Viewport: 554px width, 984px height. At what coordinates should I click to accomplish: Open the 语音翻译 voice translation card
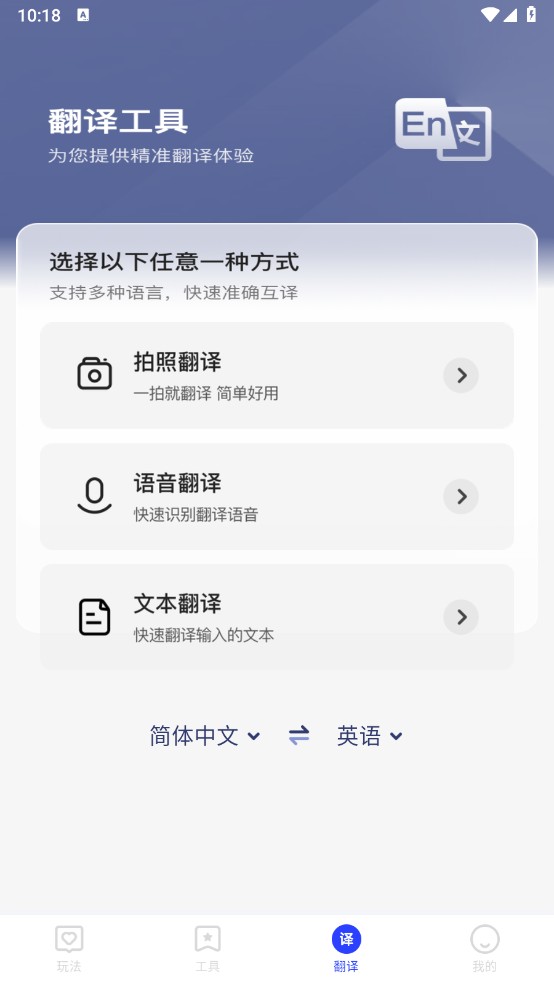pos(277,496)
